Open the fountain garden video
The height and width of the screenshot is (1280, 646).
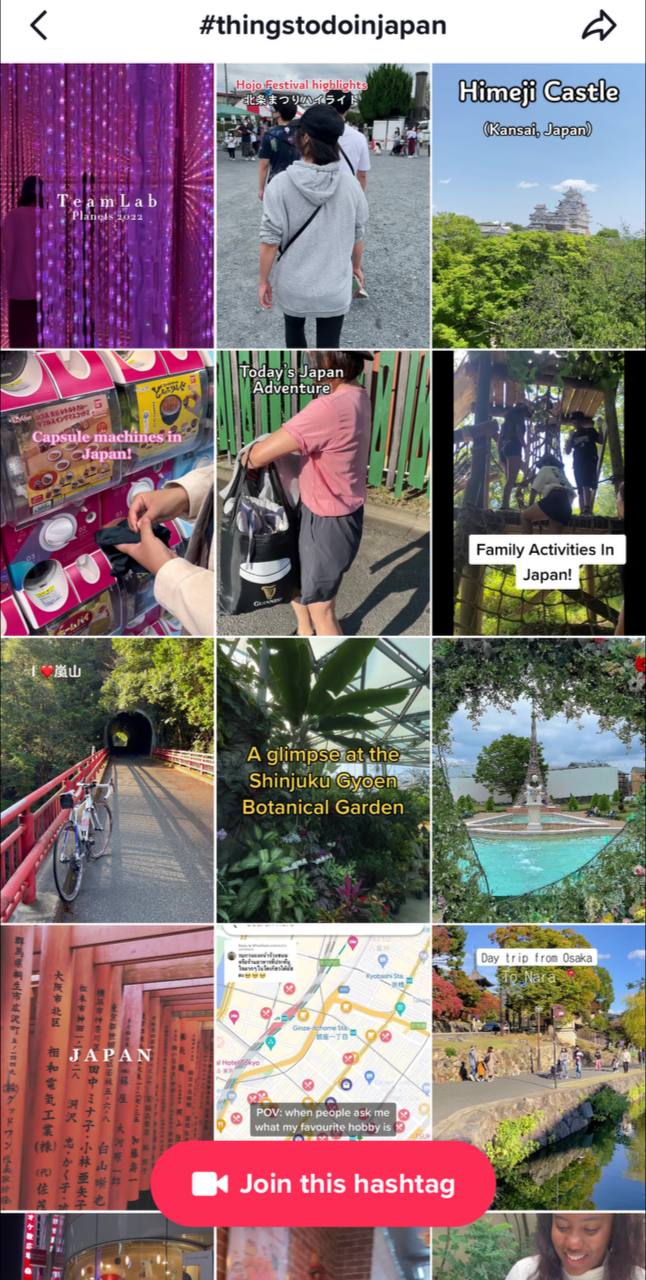tap(538, 780)
